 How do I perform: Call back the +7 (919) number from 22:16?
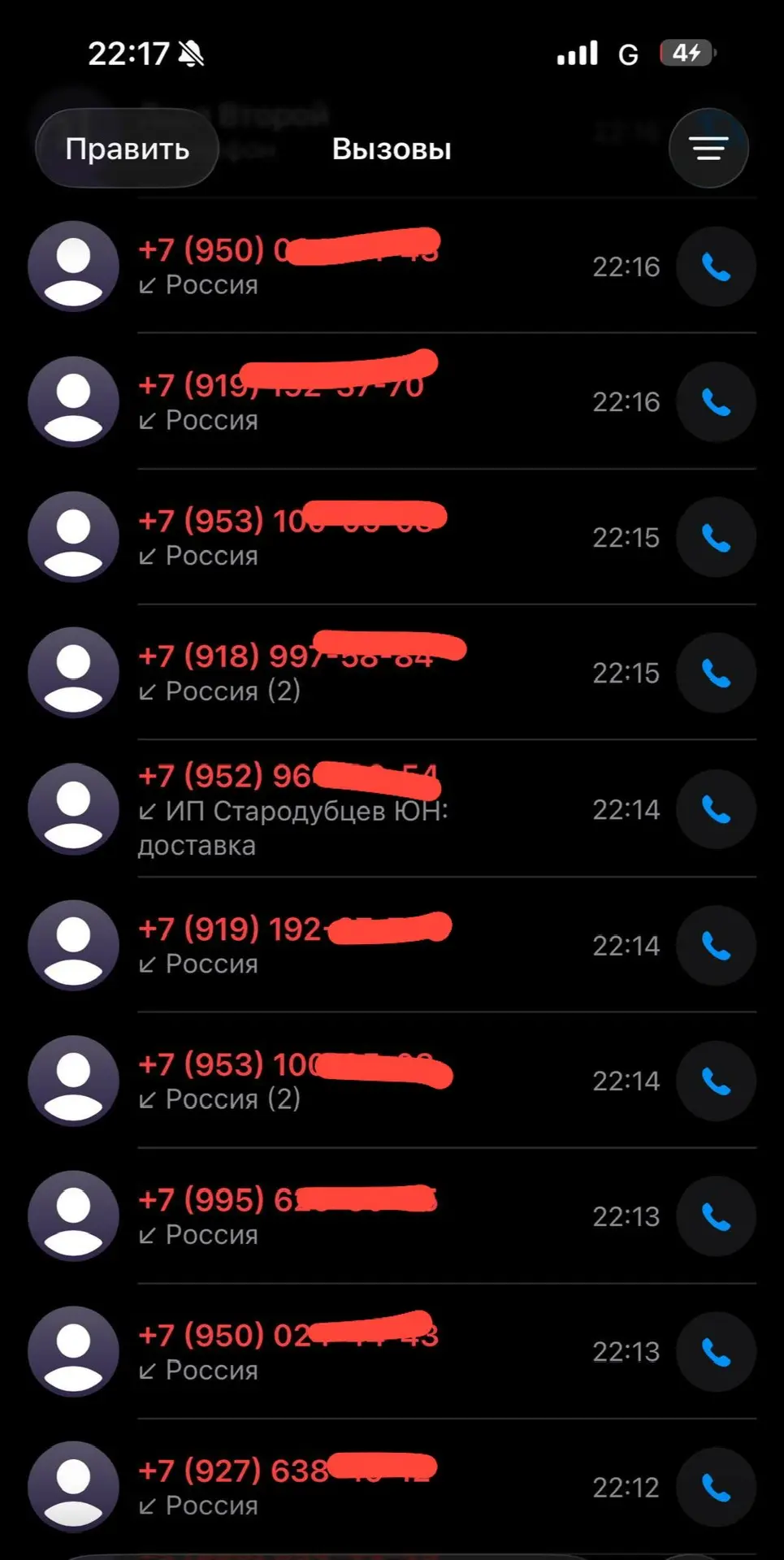(716, 402)
